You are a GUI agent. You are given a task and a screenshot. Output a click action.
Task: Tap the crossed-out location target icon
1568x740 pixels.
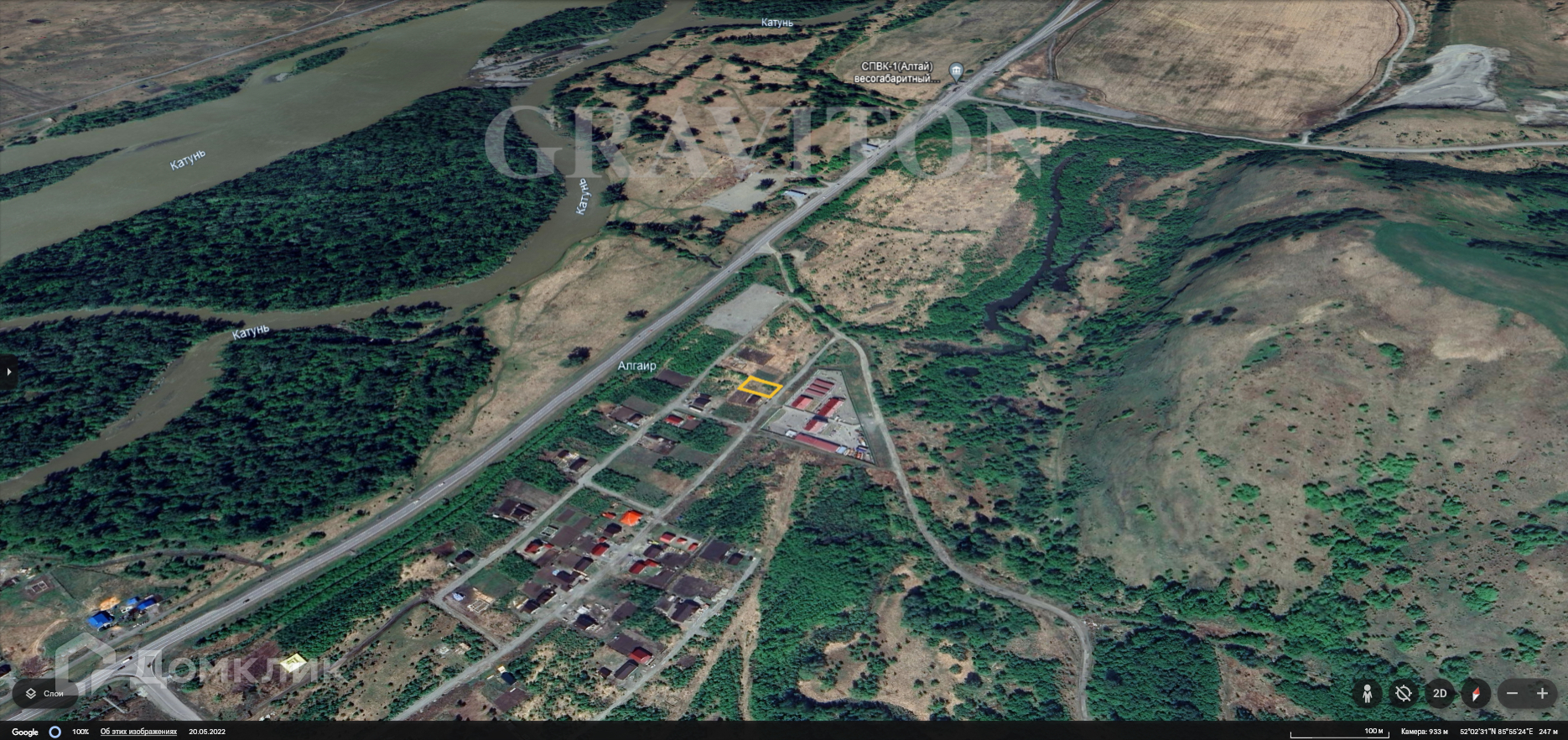(1404, 694)
